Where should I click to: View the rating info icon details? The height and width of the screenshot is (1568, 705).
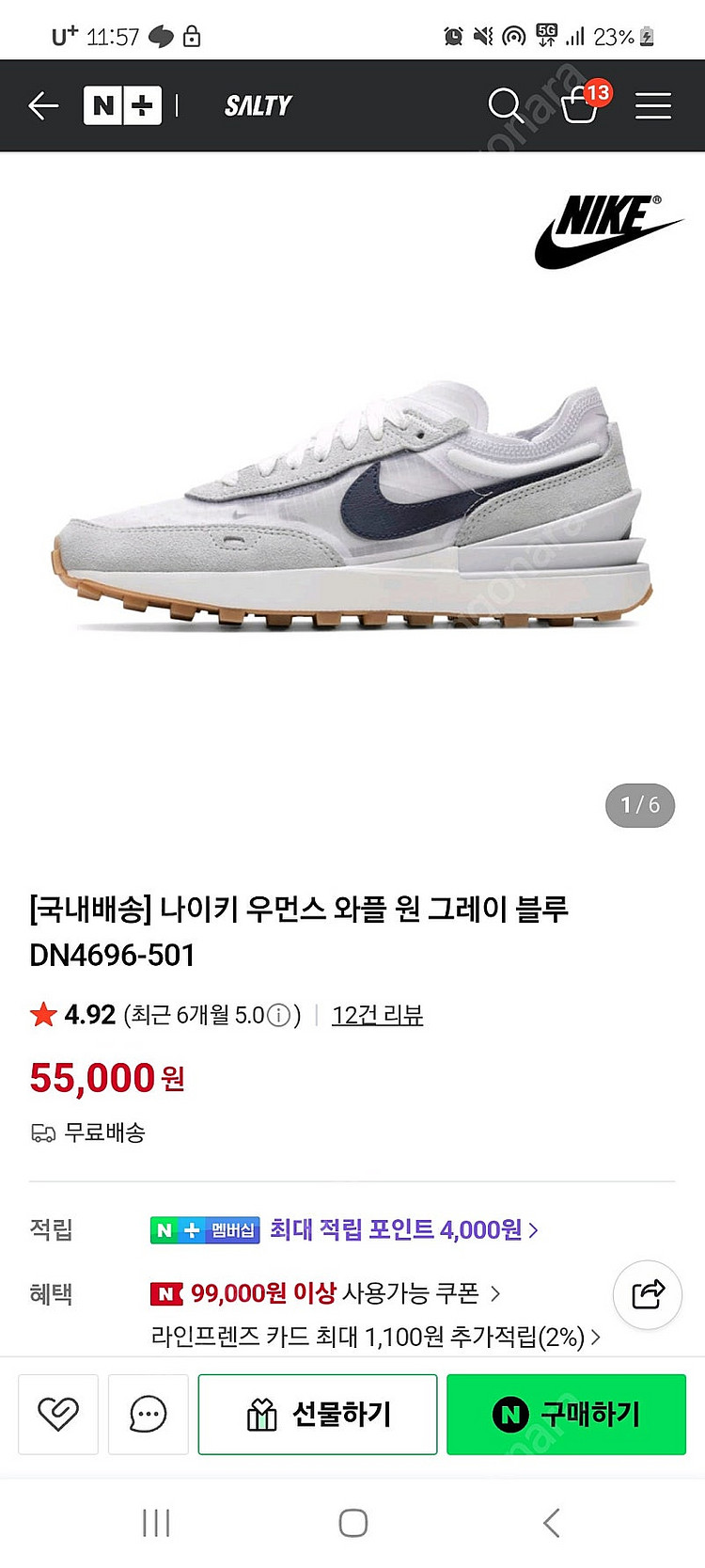[278, 1016]
